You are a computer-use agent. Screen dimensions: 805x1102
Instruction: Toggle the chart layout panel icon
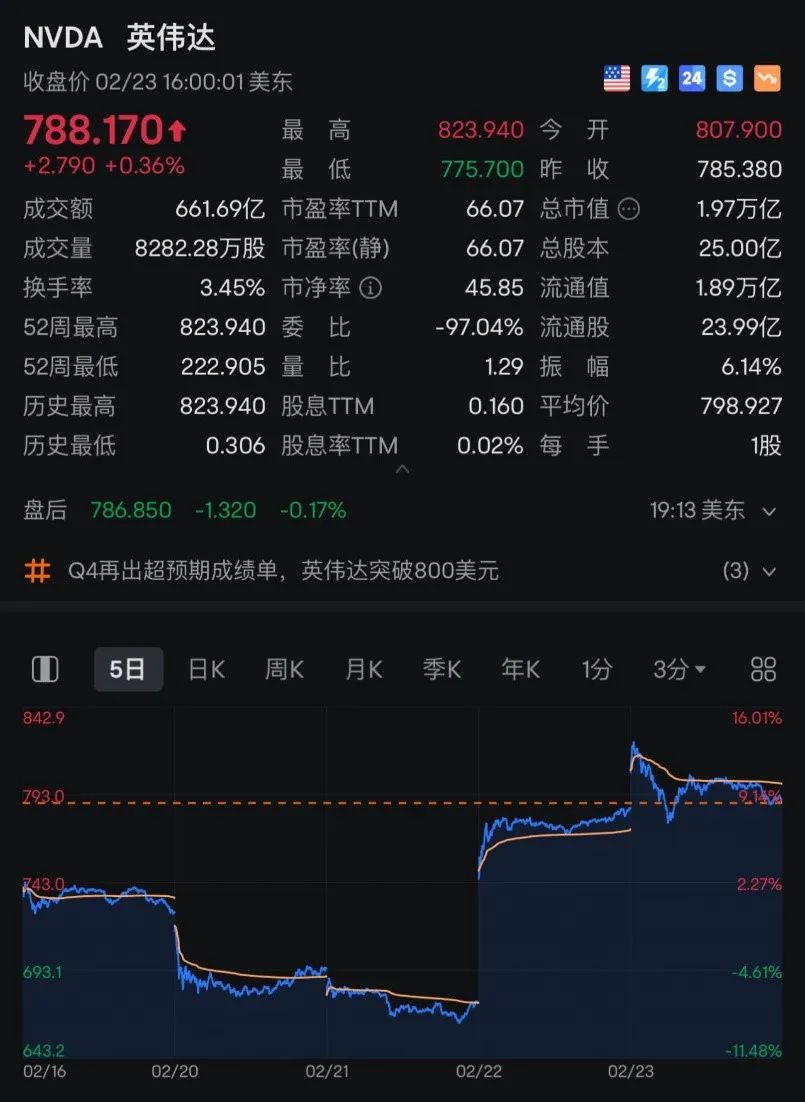point(45,670)
